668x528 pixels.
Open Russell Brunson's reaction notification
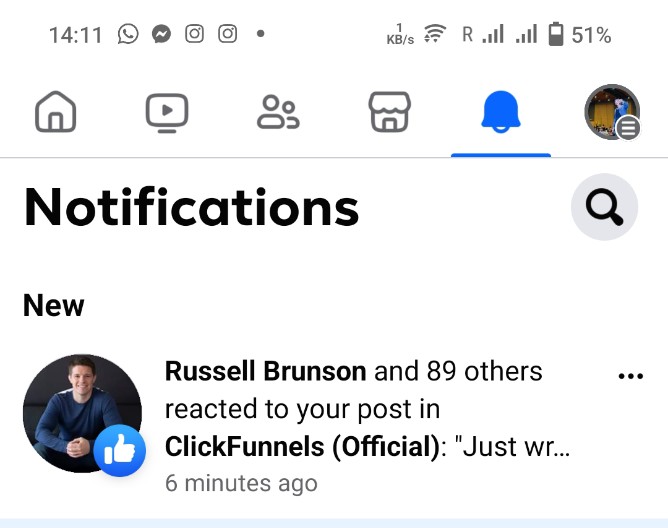(334, 424)
